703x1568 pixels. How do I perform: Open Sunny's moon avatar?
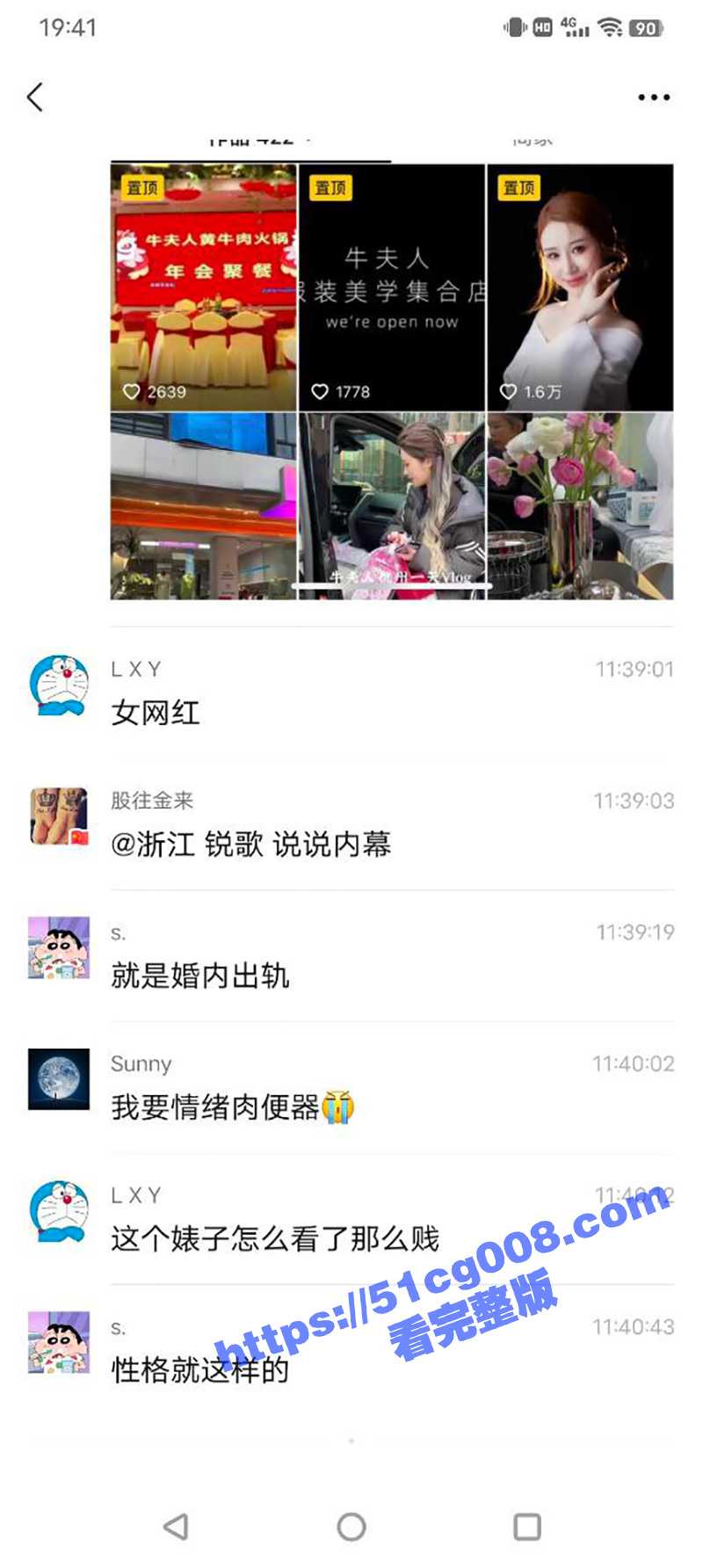point(59,1079)
